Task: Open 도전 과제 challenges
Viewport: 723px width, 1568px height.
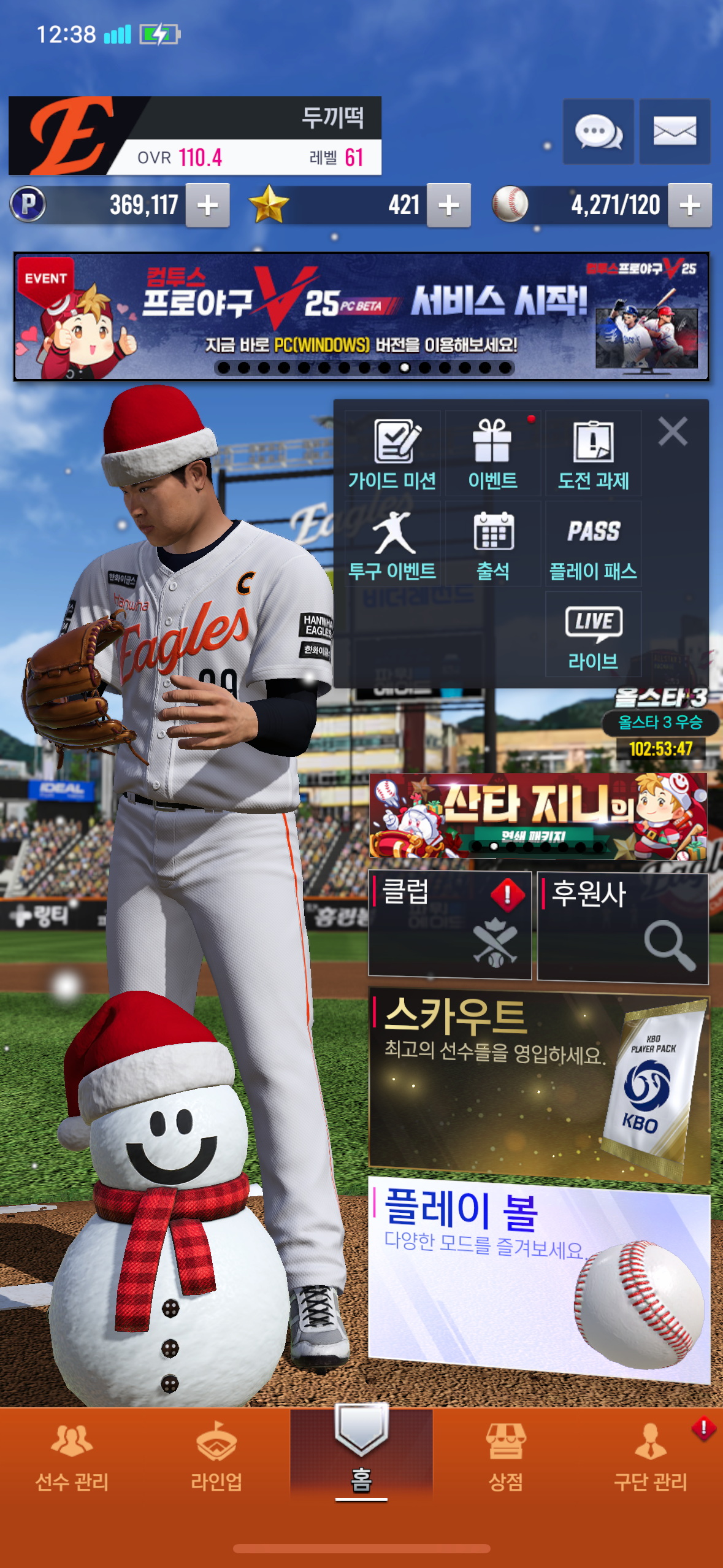Action: (x=593, y=454)
